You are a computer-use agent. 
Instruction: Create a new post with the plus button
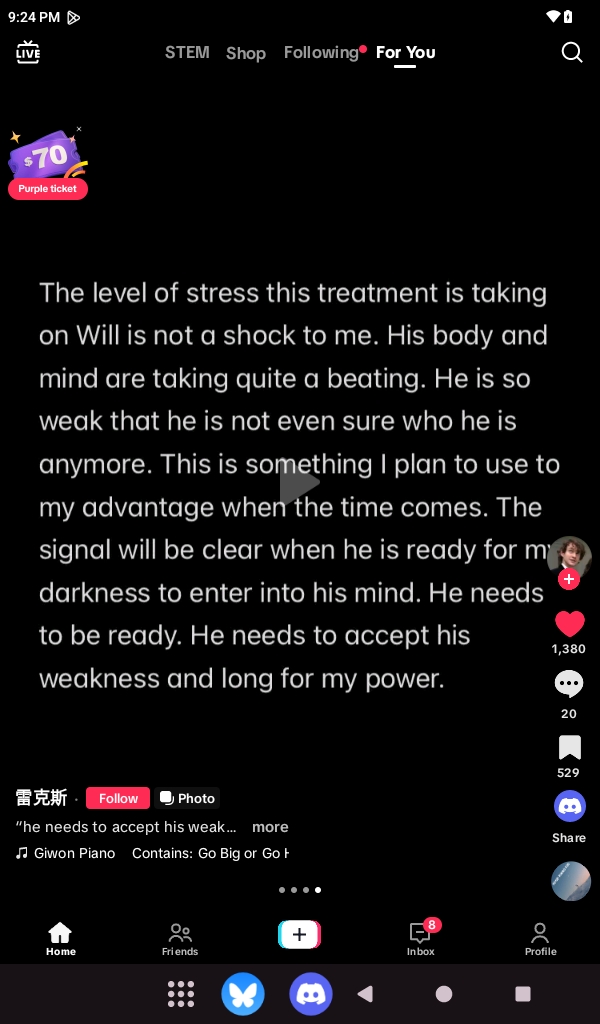coord(299,935)
